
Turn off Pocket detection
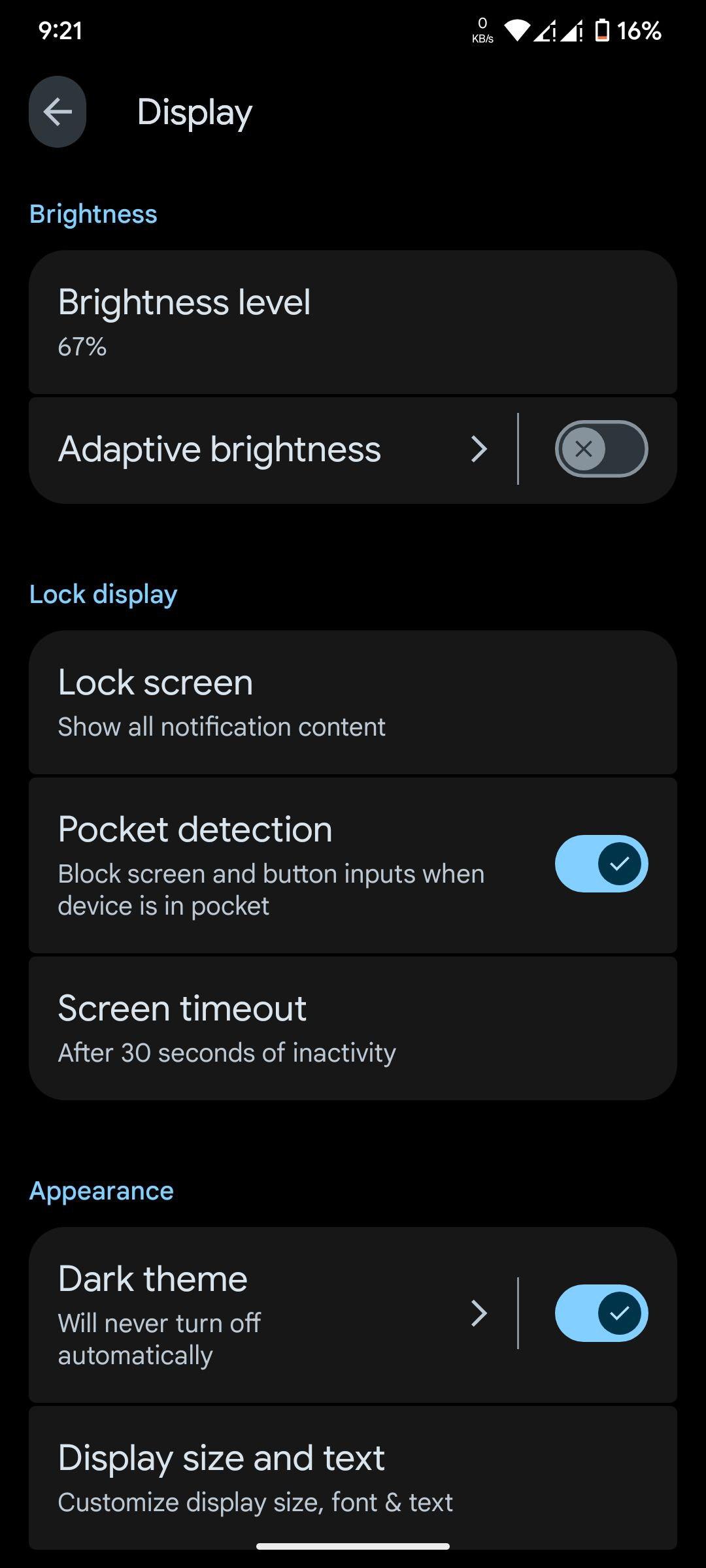(601, 864)
